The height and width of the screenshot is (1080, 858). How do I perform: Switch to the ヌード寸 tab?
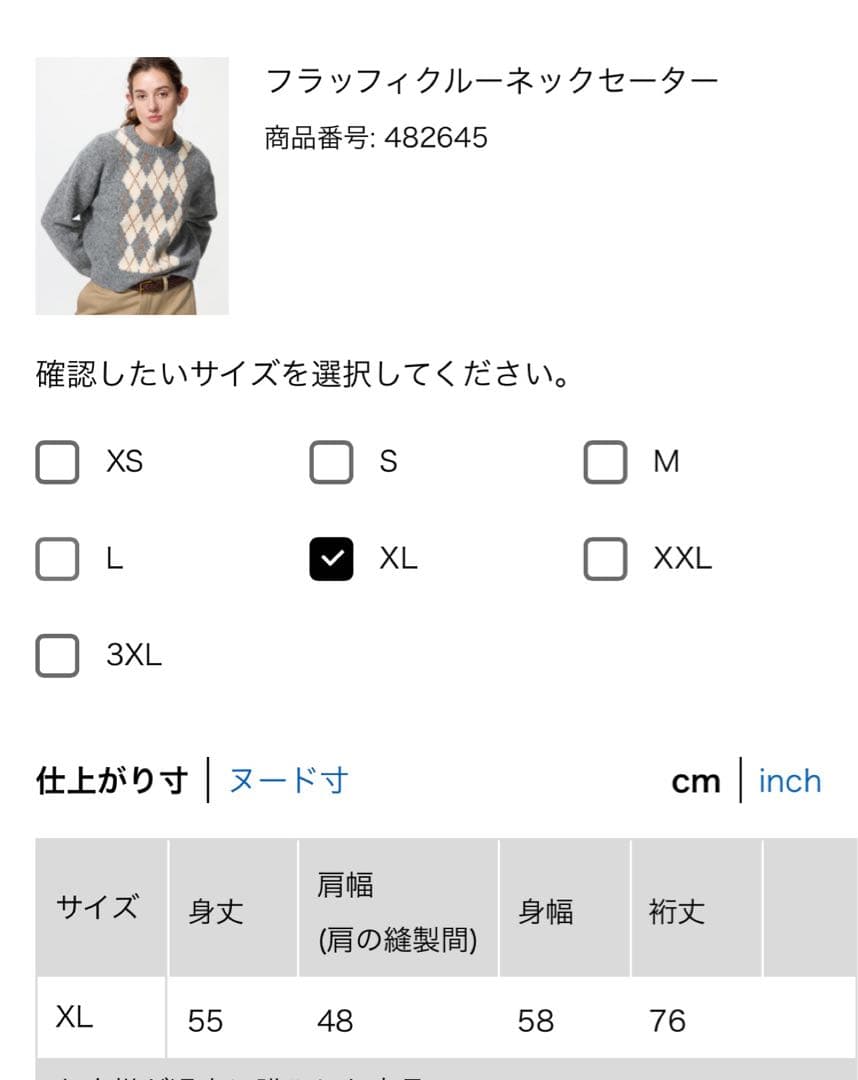[288, 780]
